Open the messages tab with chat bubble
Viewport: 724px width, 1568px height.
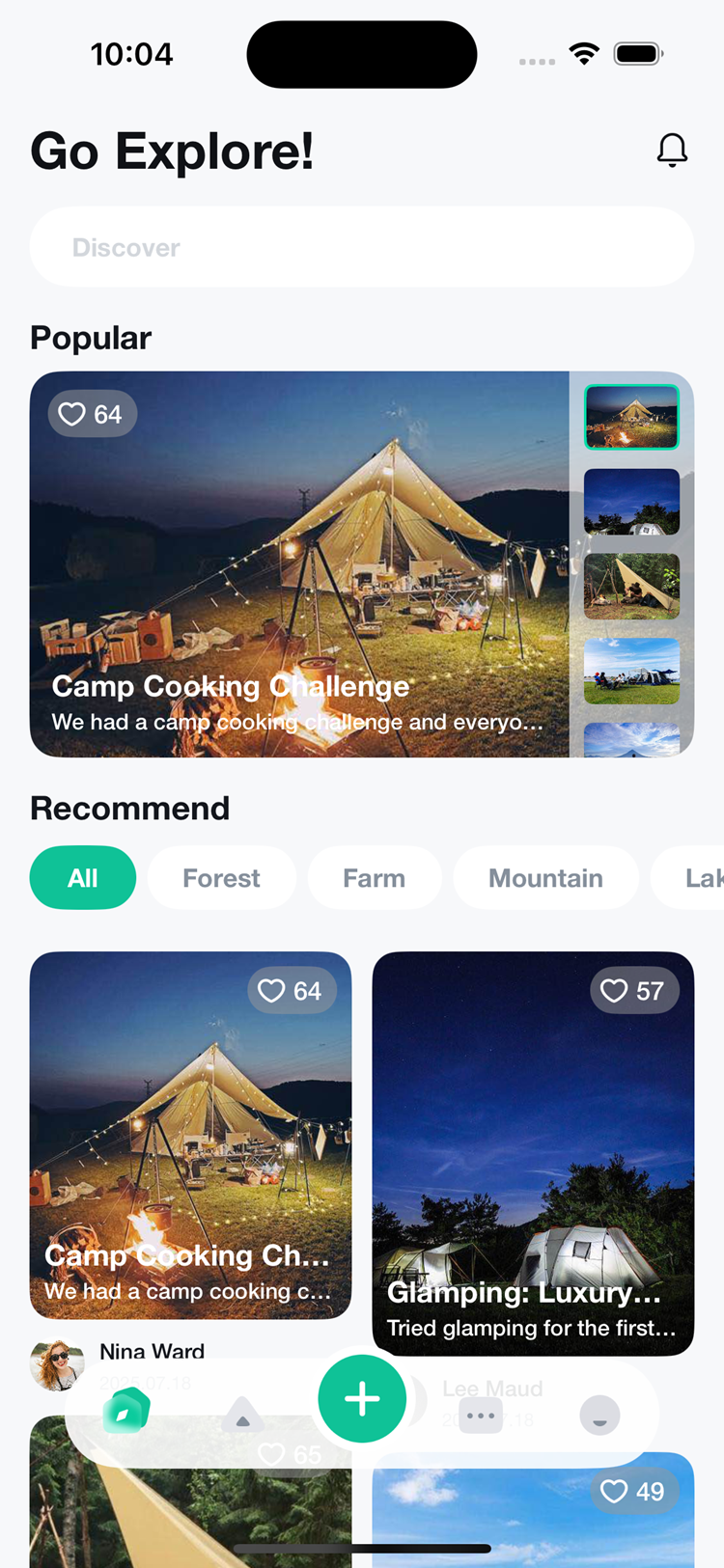point(481,1416)
